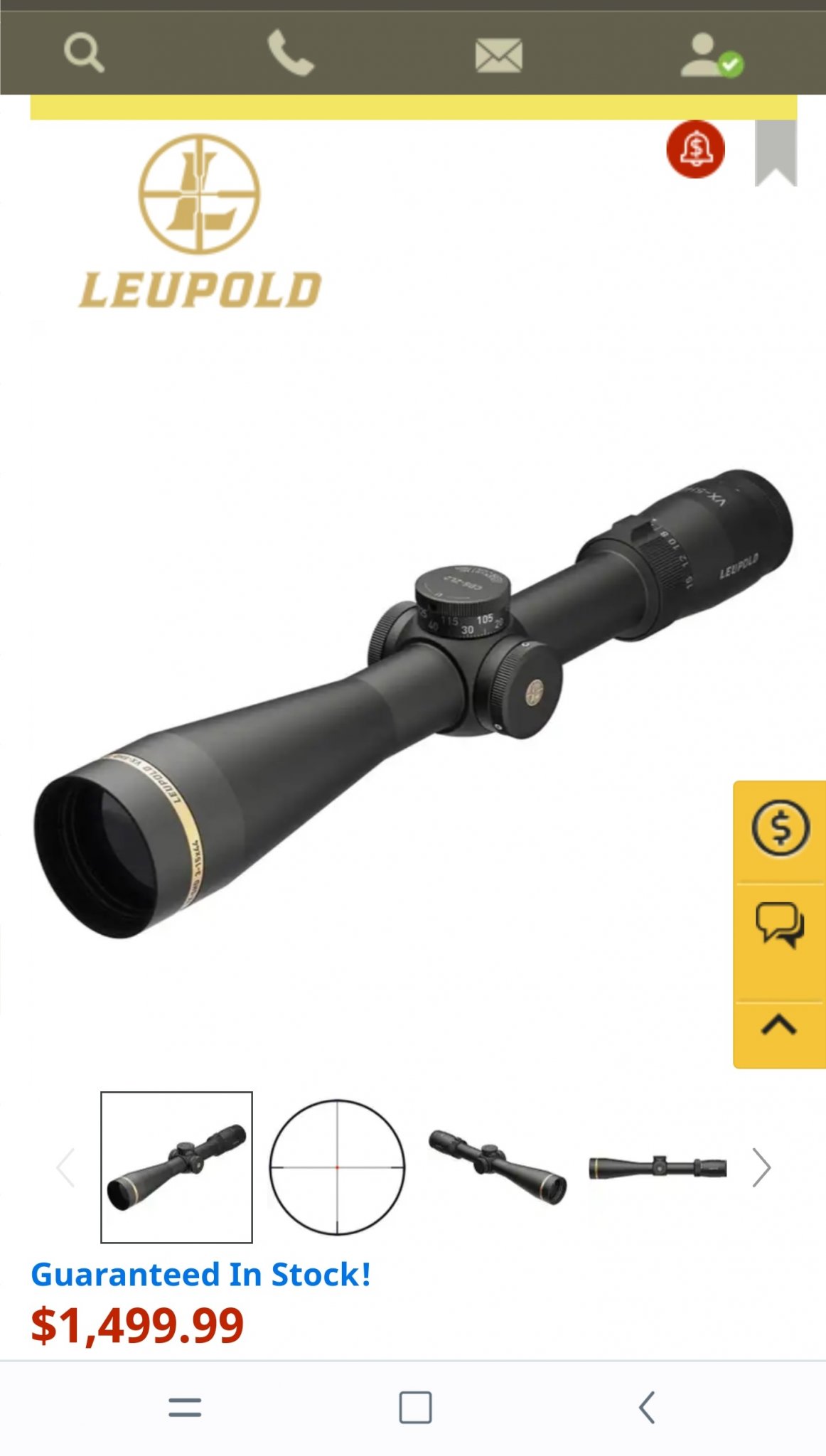Image resolution: width=826 pixels, height=1456 pixels.
Task: Open the main scope product image
Action: (412, 704)
